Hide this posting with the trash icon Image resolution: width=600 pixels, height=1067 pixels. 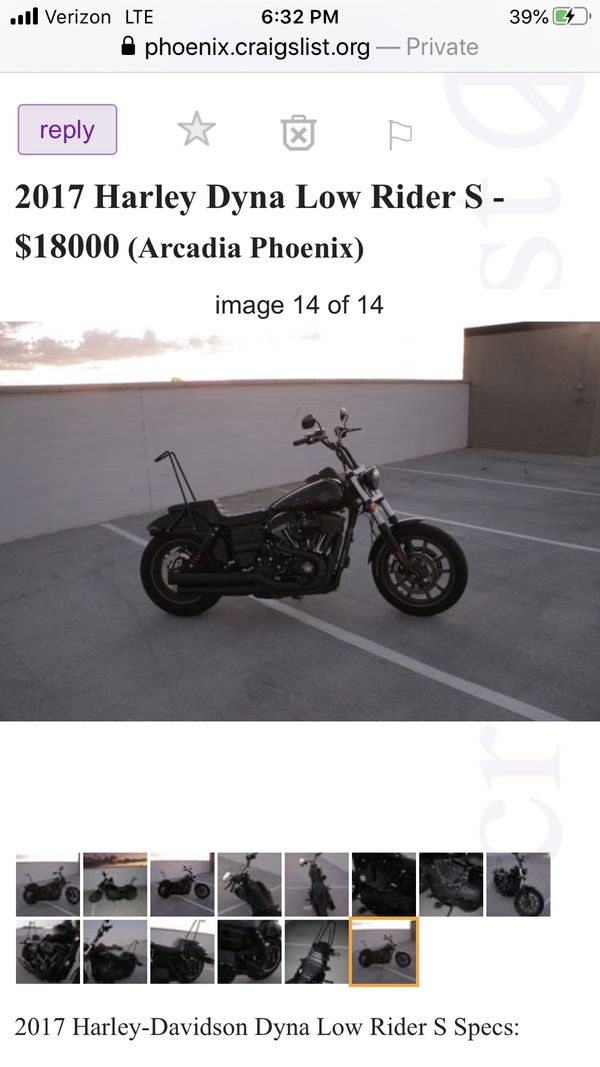299,132
